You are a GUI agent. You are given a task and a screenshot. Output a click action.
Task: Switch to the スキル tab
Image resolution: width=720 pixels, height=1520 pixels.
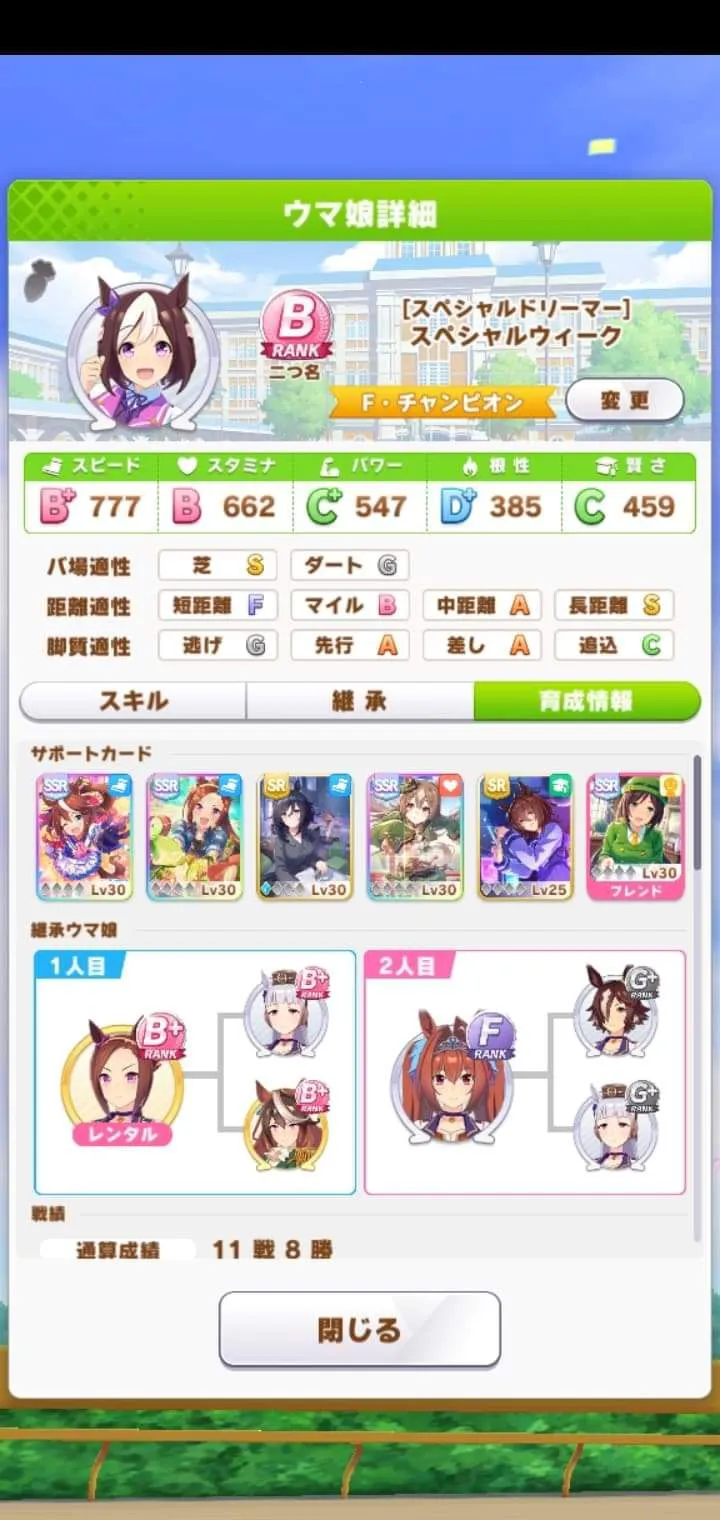133,701
